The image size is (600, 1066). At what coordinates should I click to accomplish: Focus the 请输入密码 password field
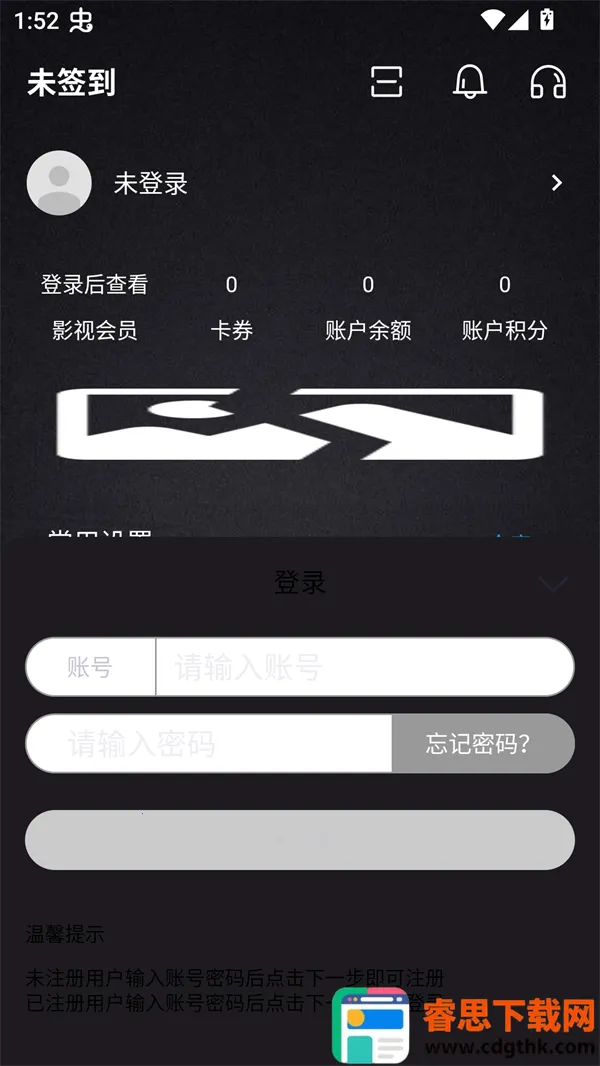[209, 743]
